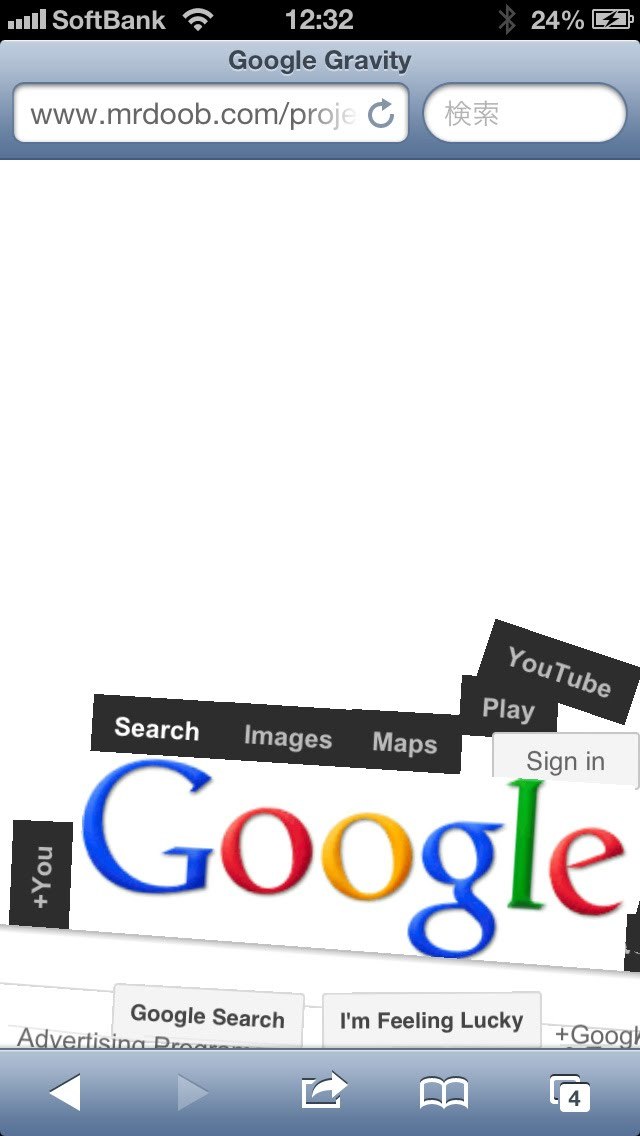Select the Maps nav item
Viewport: 640px width, 1136px height.
pos(404,743)
